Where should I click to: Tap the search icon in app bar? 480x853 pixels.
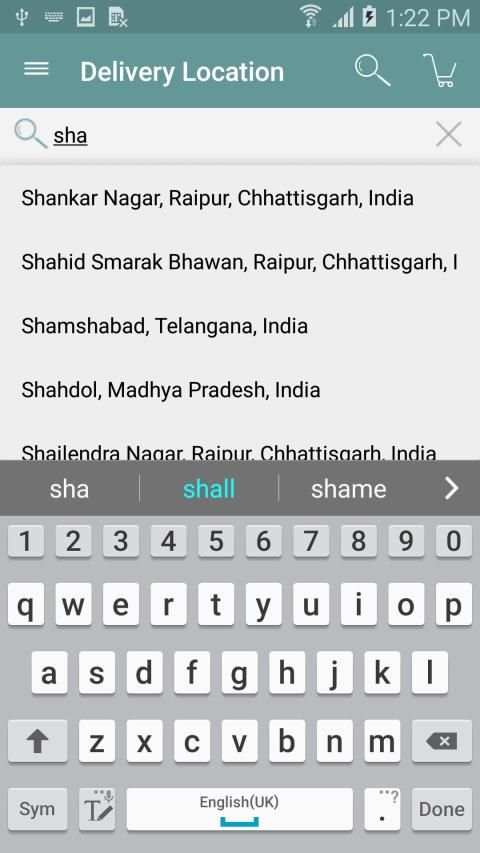[x=372, y=71]
